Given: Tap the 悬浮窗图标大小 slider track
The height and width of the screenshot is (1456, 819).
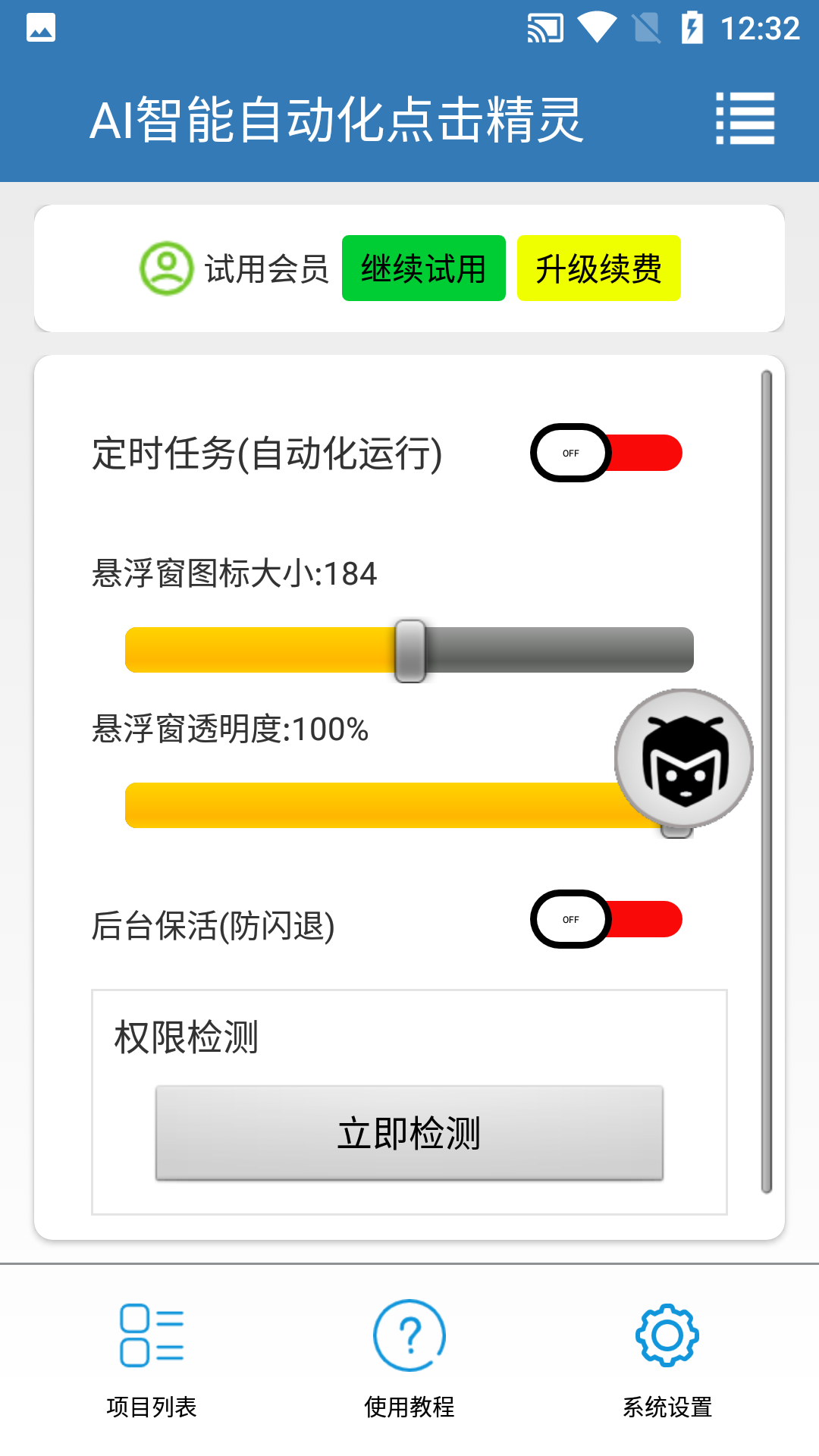Looking at the screenshot, I should click(409, 650).
